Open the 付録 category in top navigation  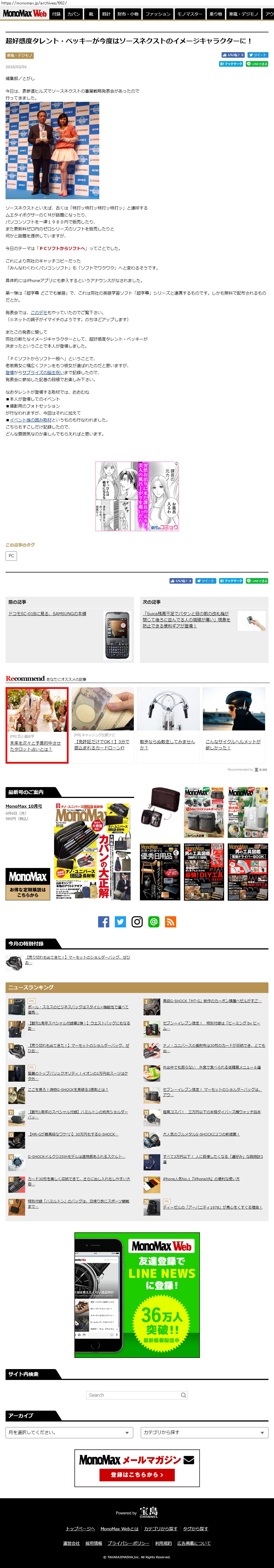coord(57,13)
